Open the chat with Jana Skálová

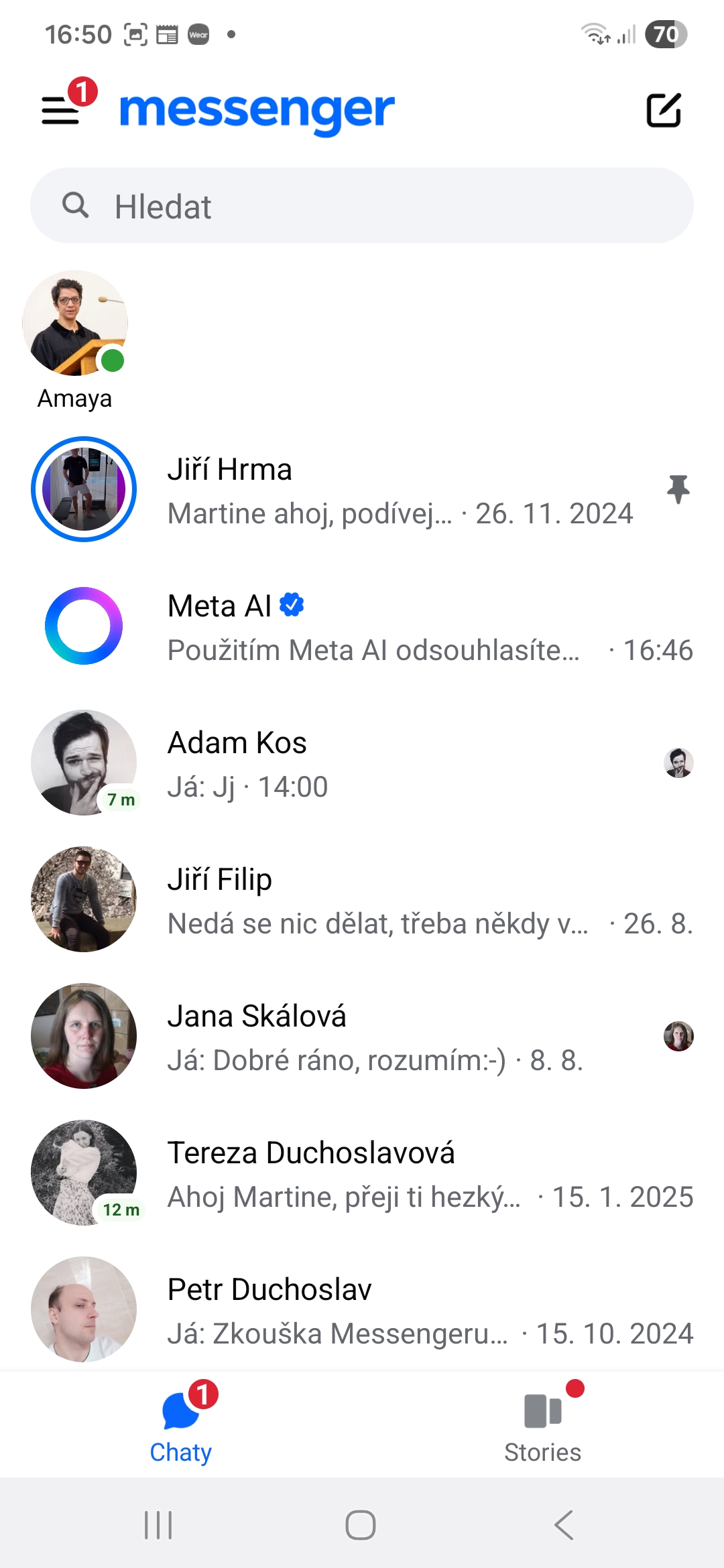(x=402, y=1037)
